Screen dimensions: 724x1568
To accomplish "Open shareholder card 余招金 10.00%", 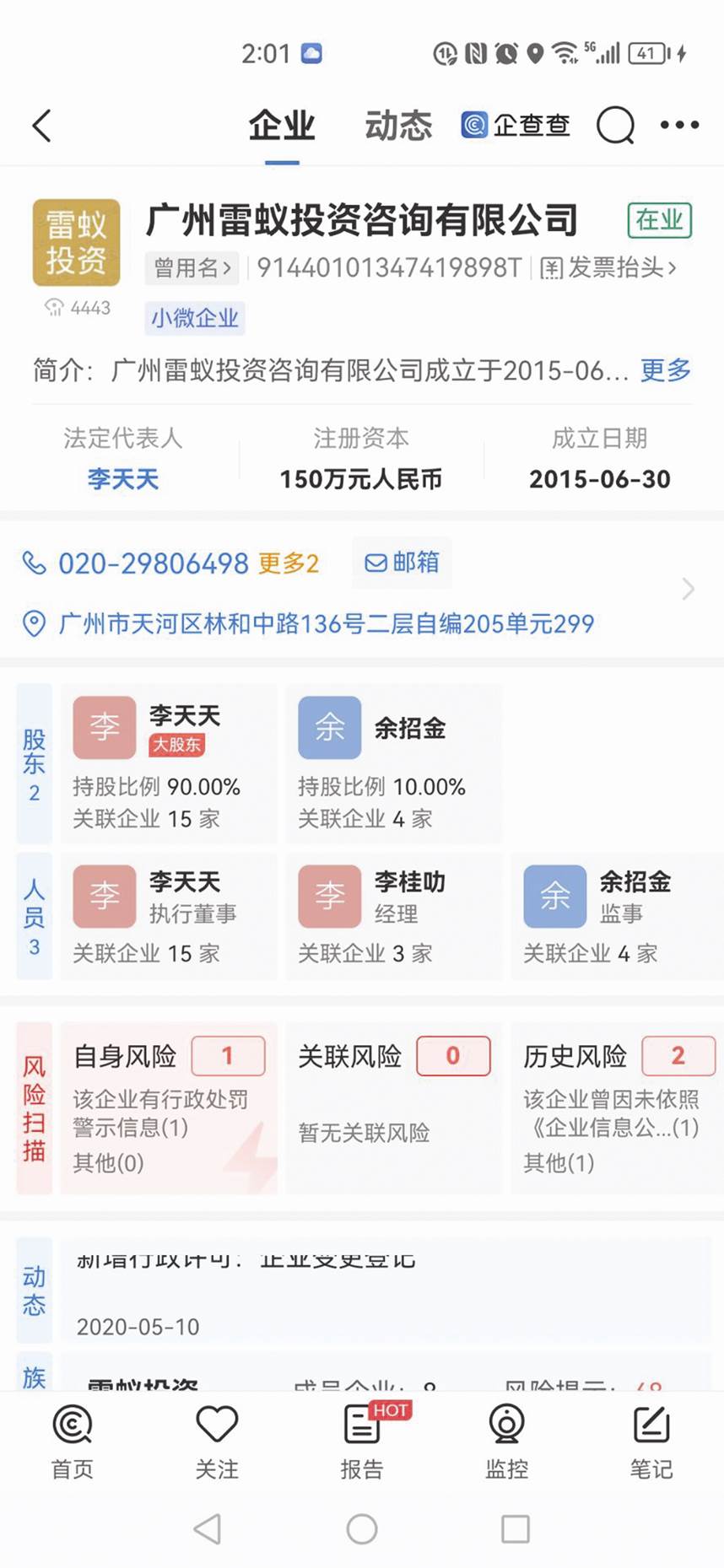I will [393, 763].
